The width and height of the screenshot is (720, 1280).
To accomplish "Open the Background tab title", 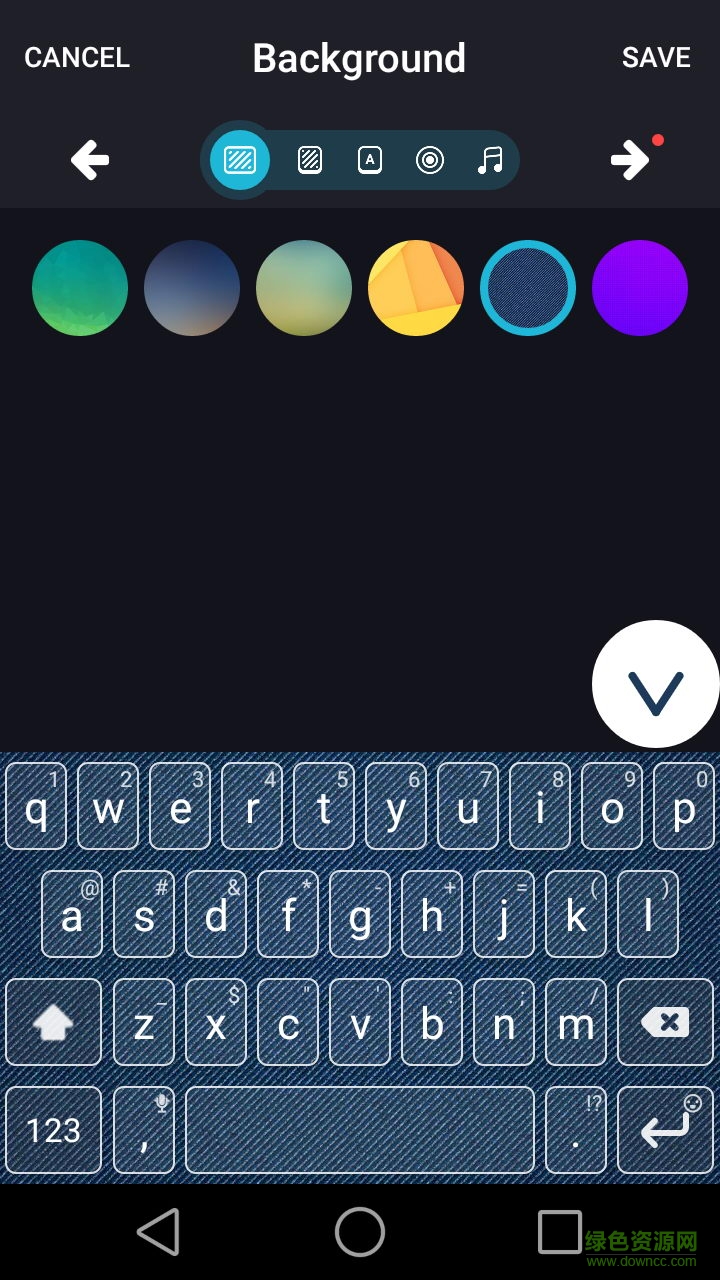I will 359,57.
